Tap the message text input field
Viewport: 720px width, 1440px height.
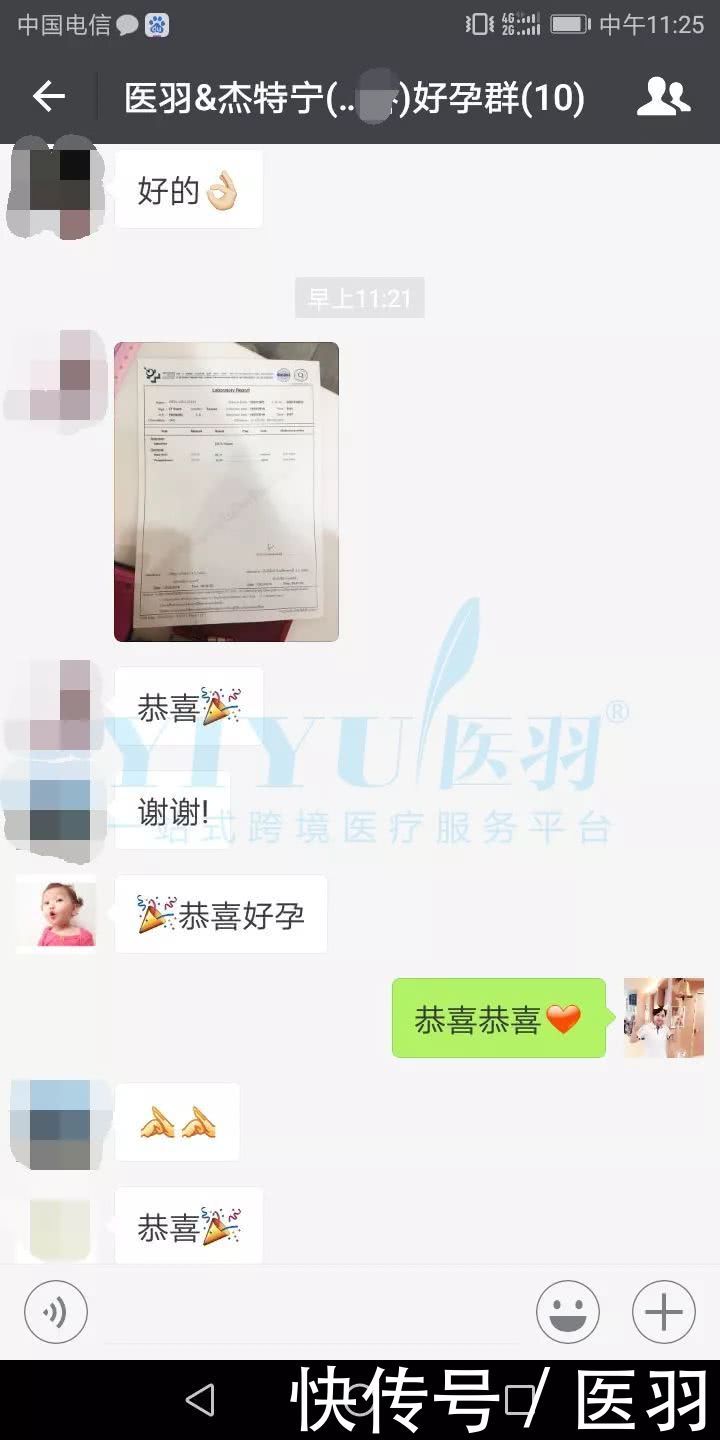point(312,1312)
